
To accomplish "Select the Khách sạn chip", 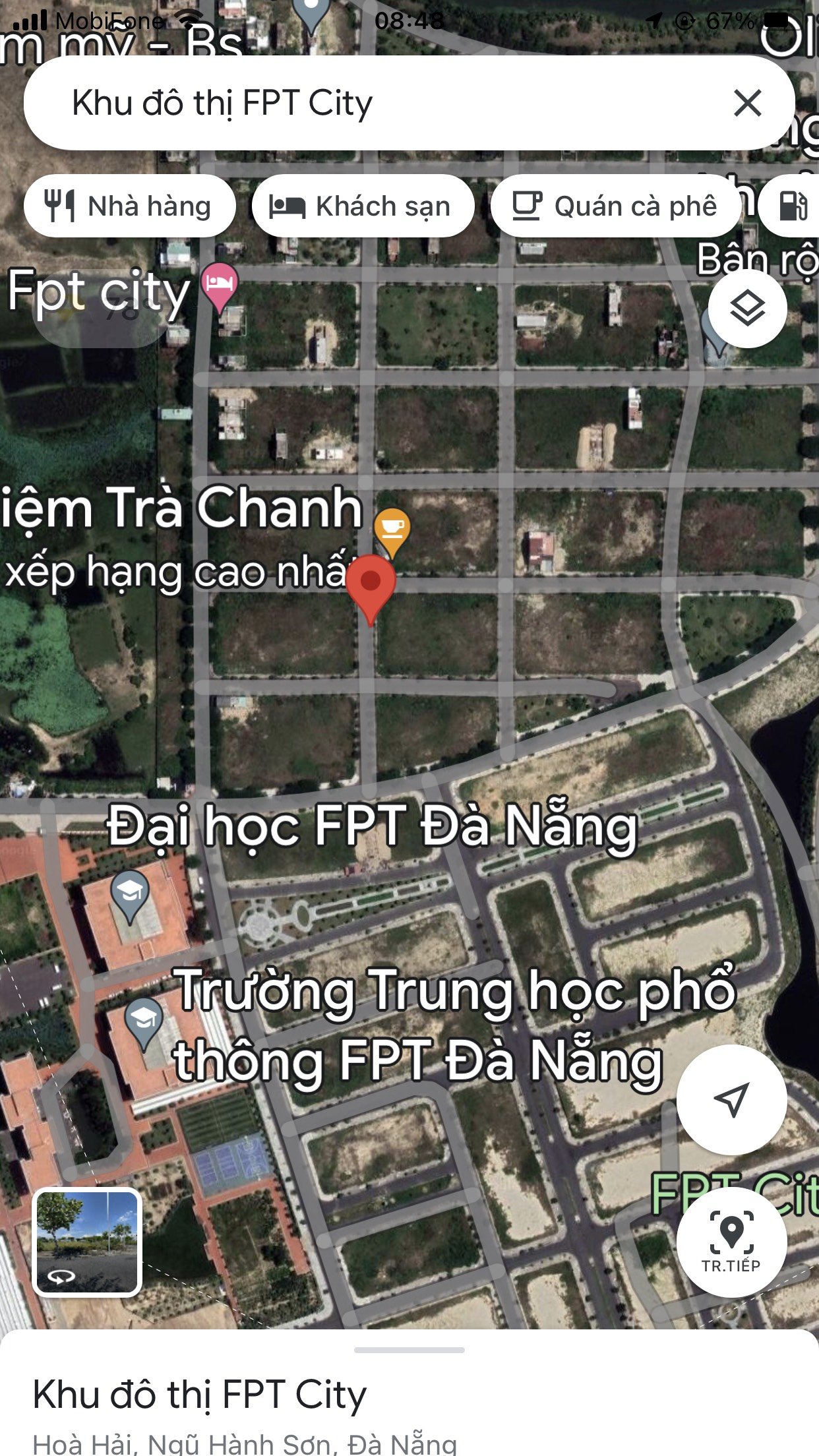I will pos(362,206).
